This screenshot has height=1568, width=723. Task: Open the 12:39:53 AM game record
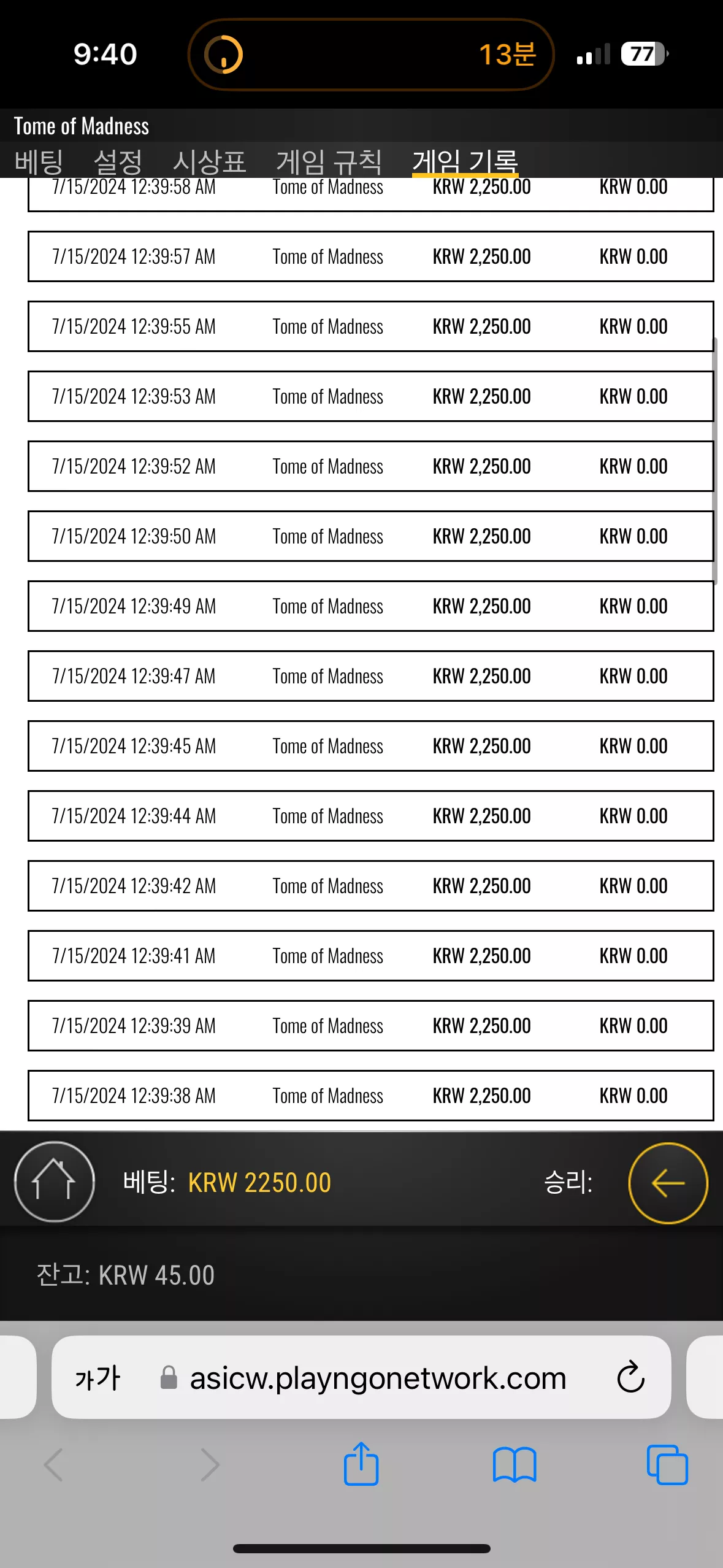coord(370,396)
